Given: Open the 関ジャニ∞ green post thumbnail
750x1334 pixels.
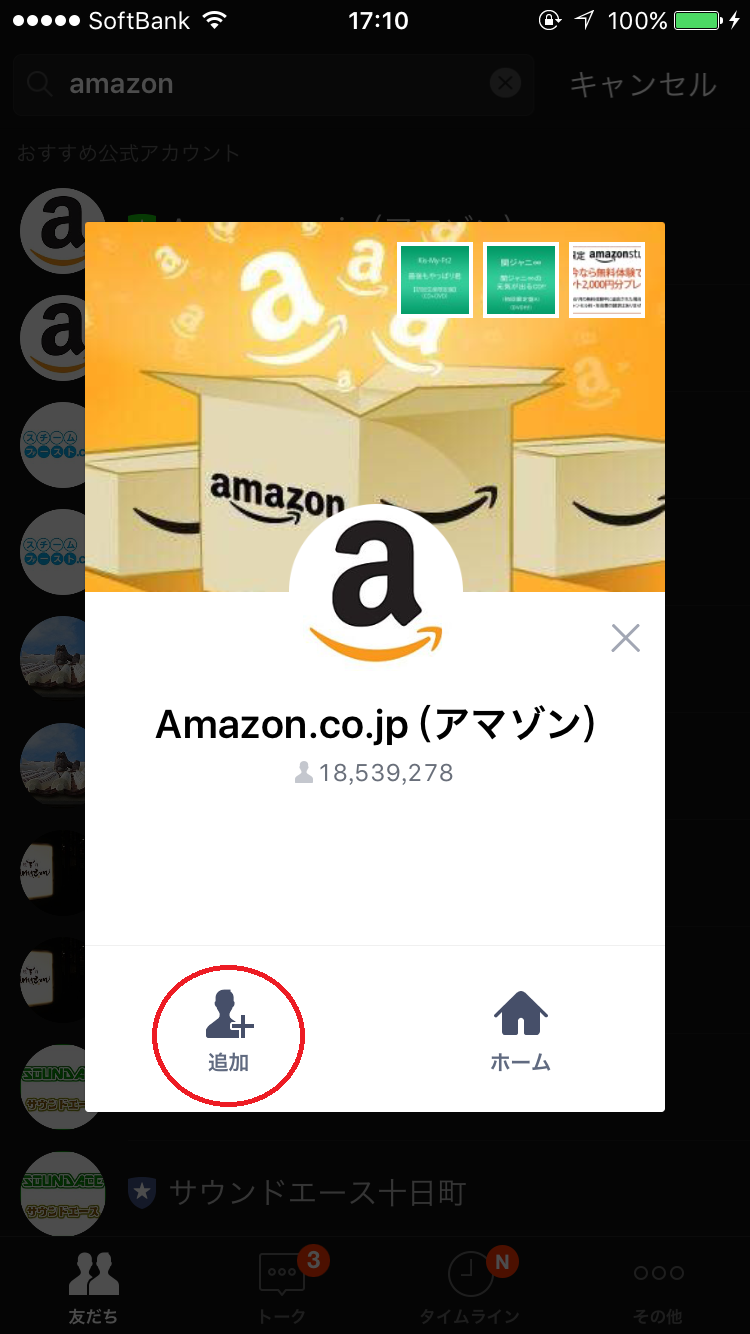Looking at the screenshot, I should (520, 280).
